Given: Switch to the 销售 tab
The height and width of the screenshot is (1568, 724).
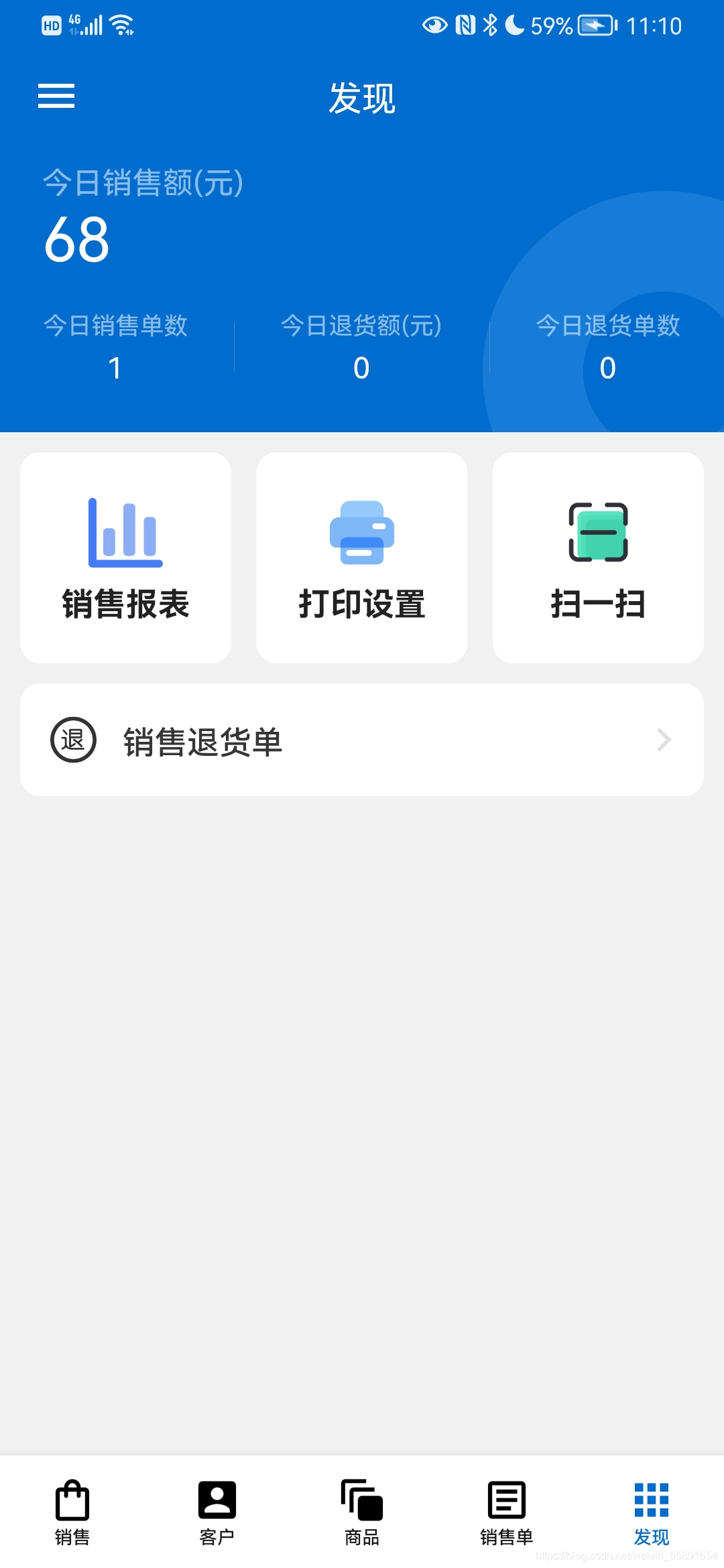Looking at the screenshot, I should pos(72,1512).
